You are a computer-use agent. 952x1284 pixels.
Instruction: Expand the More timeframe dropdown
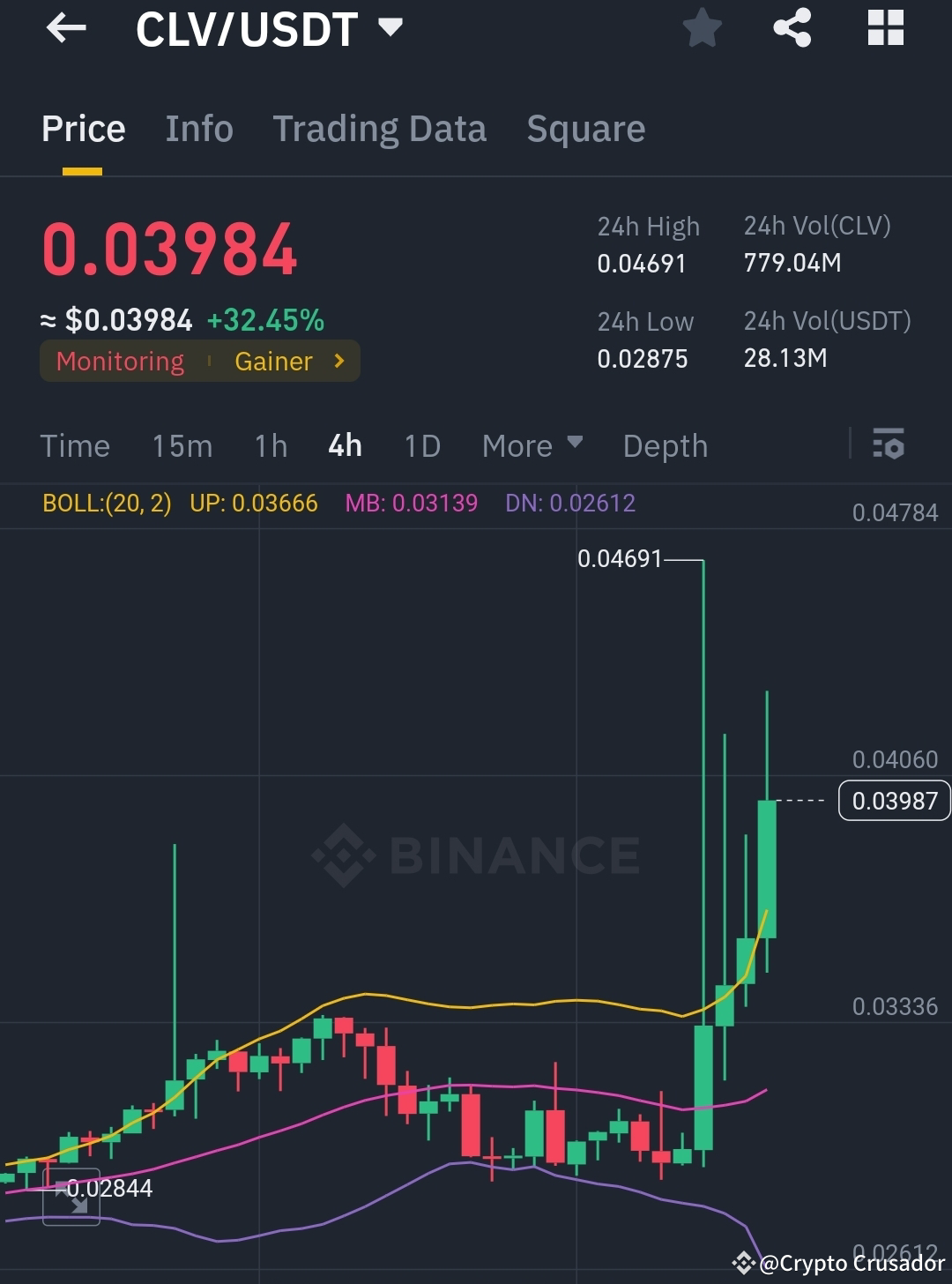[x=532, y=445]
